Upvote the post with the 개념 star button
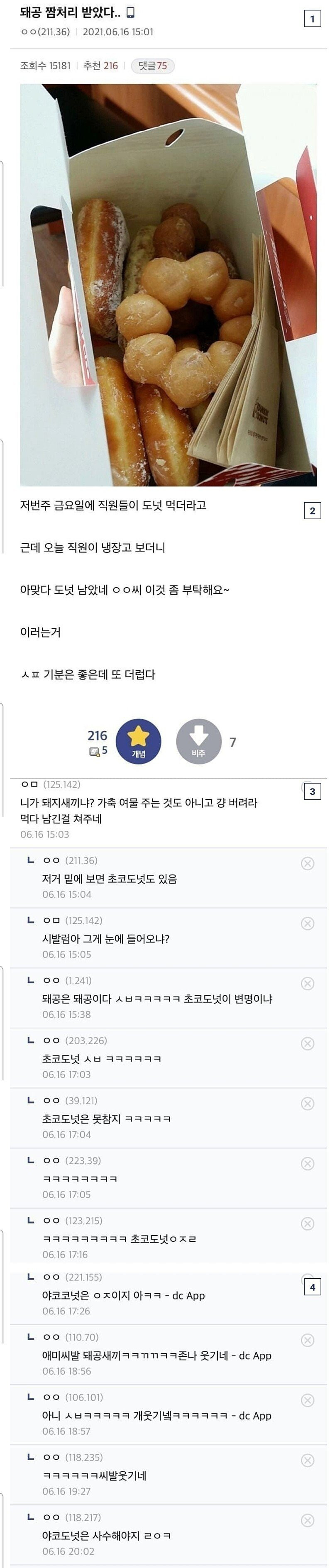 click(x=138, y=741)
